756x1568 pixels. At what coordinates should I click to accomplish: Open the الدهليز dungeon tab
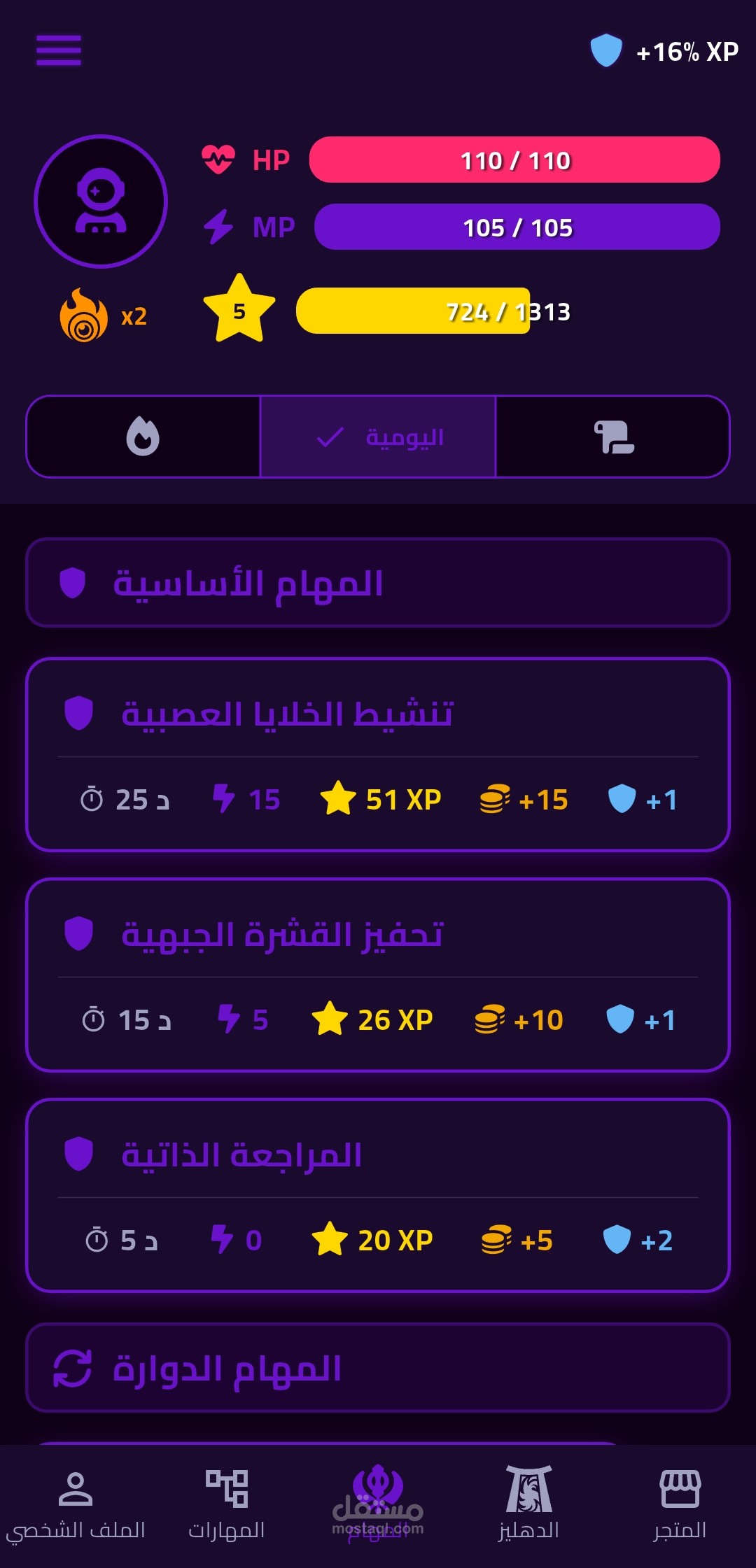pyautogui.click(x=529, y=1504)
